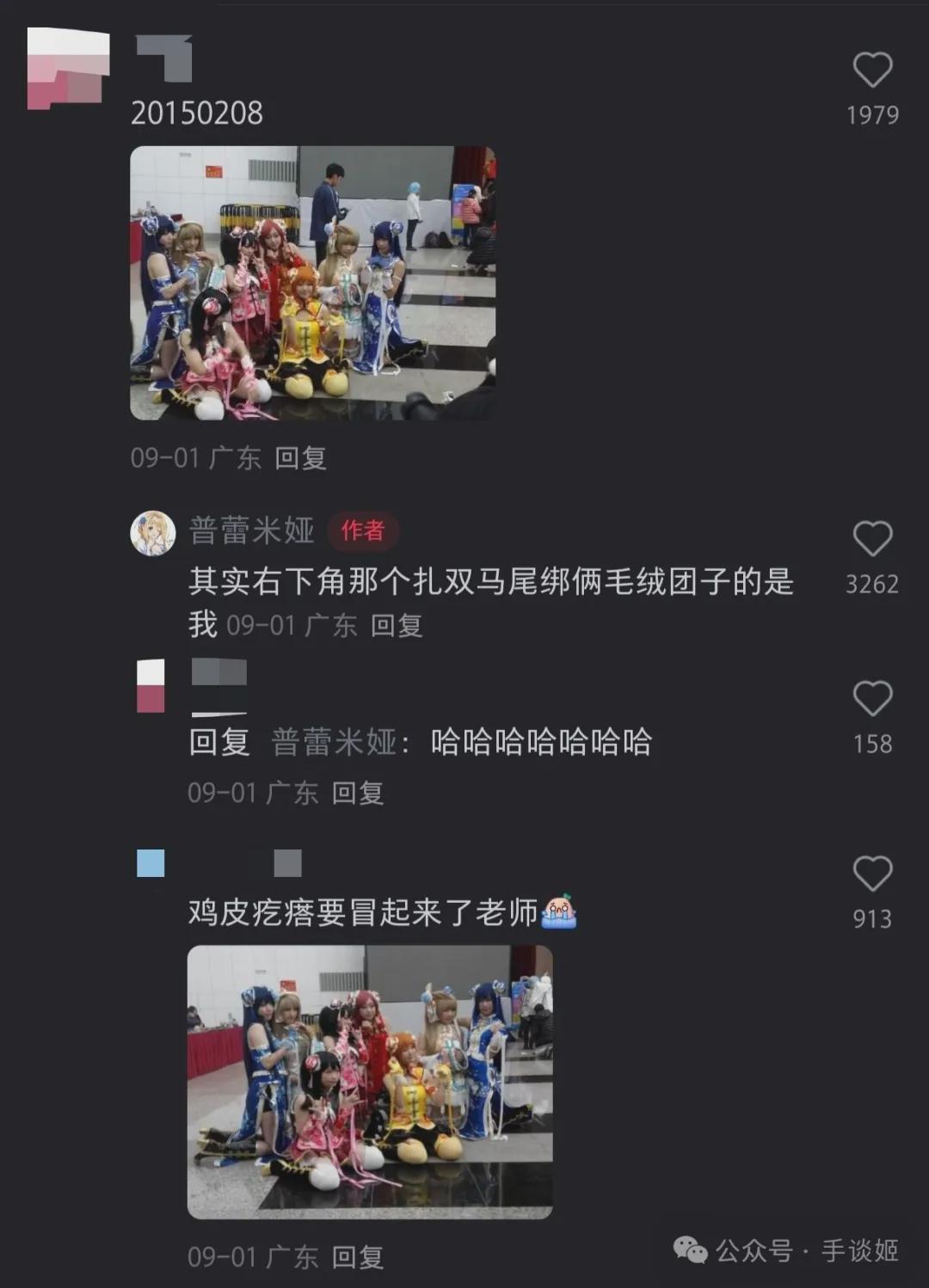This screenshot has height=1288, width=929.
Task: Reply to the 20150208 comment
Action: tap(300, 458)
